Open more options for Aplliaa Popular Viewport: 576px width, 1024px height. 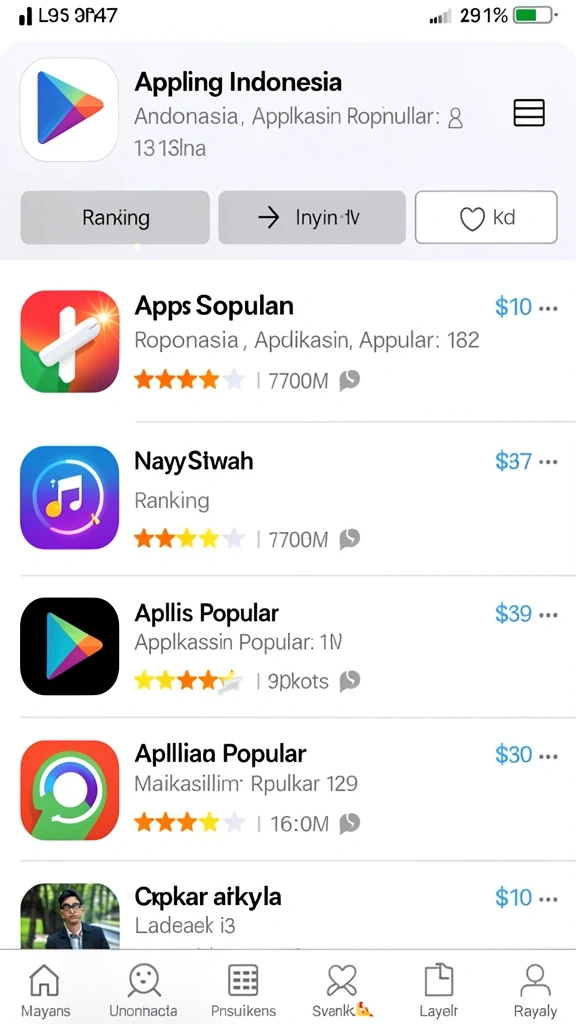pos(549,756)
